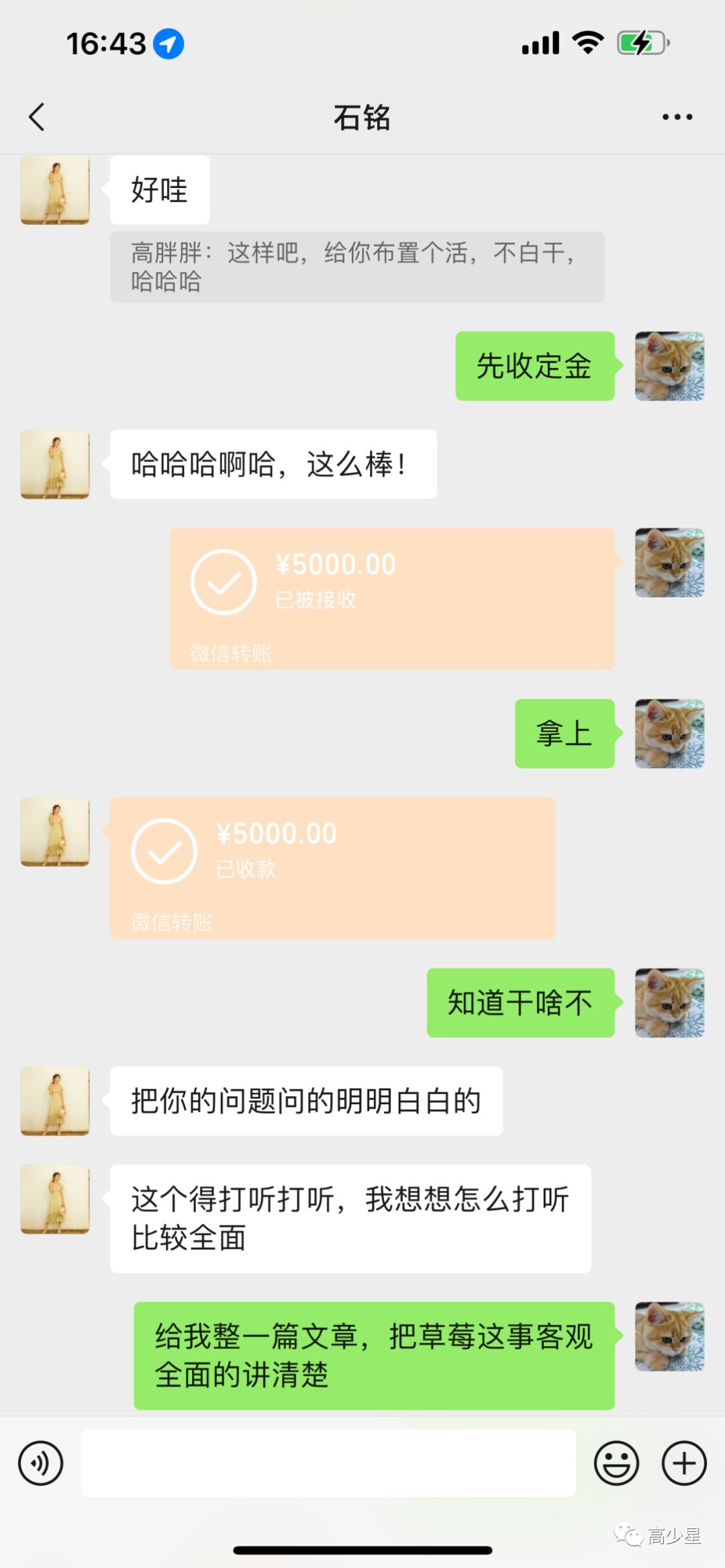Open my cat avatar beside 先收定金

pos(669,366)
